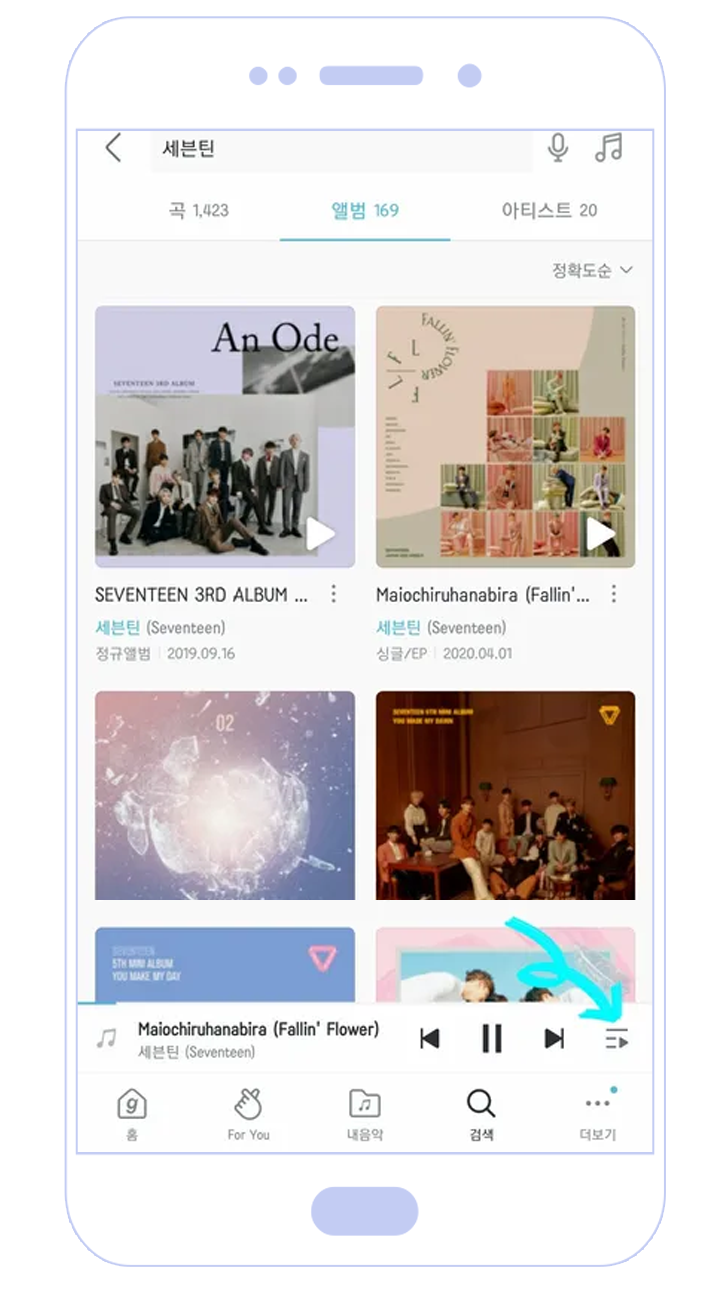Viewport: 714px width, 1308px height.
Task: Expand the 정확도순 sort dropdown
Action: coord(593,270)
